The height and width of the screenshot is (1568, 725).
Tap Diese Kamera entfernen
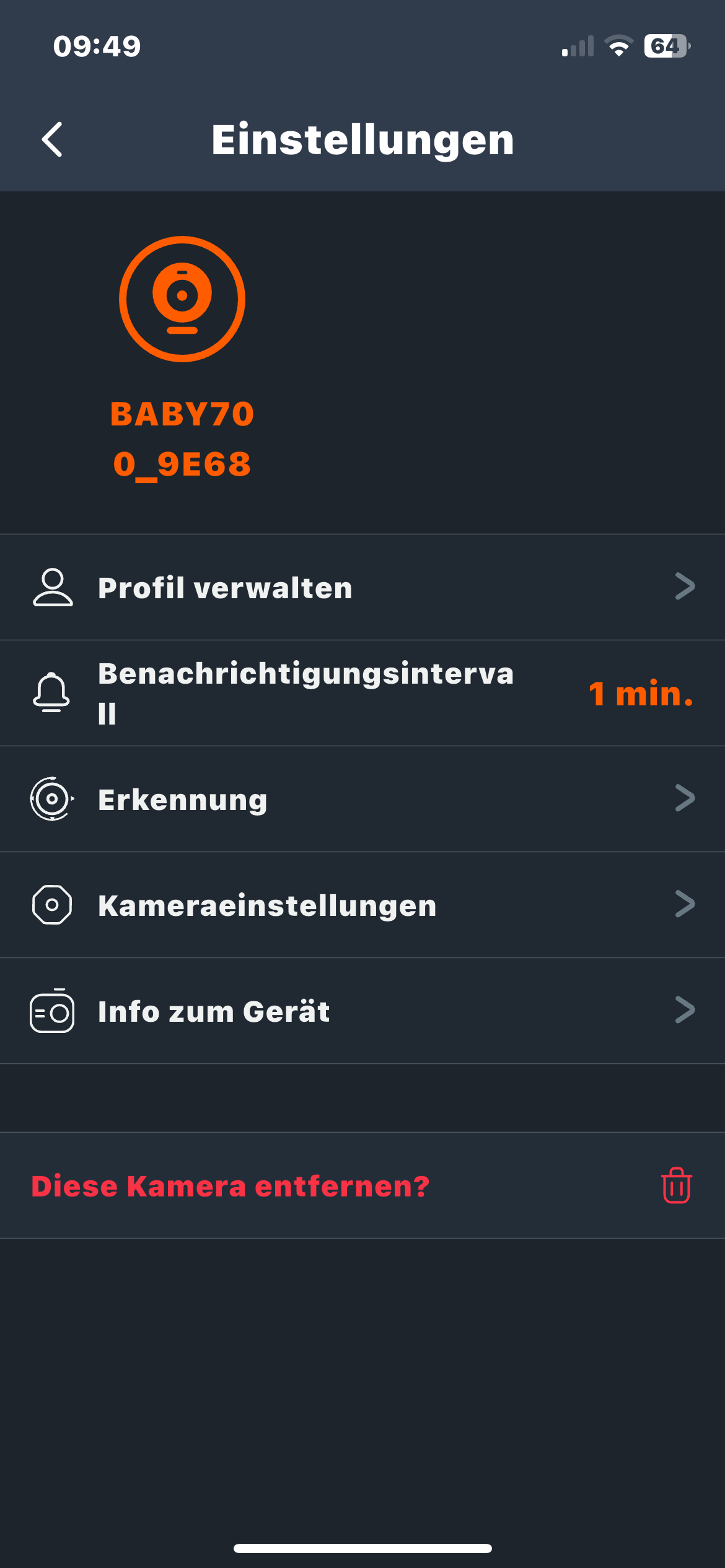click(362, 1186)
